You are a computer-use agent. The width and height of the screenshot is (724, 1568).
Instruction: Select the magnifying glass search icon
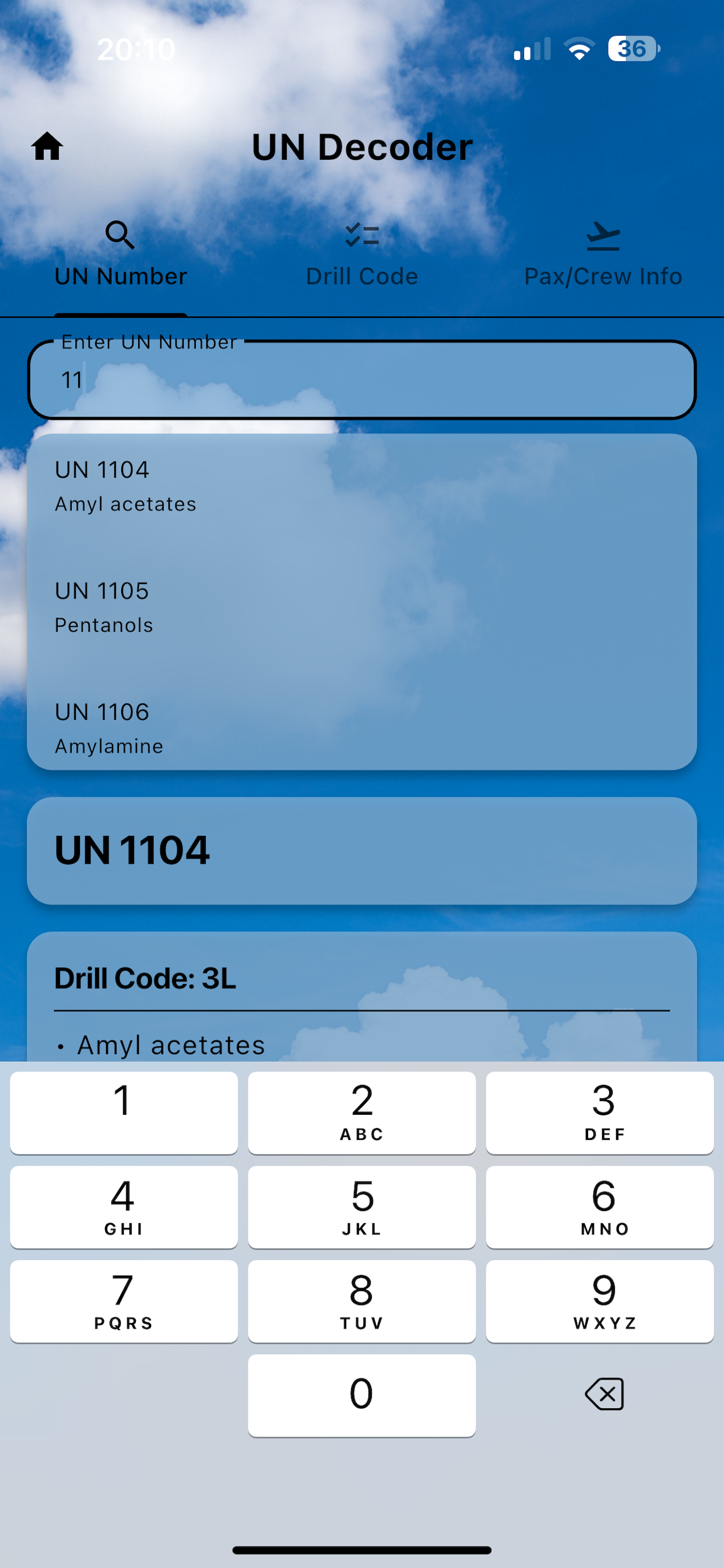coord(120,235)
